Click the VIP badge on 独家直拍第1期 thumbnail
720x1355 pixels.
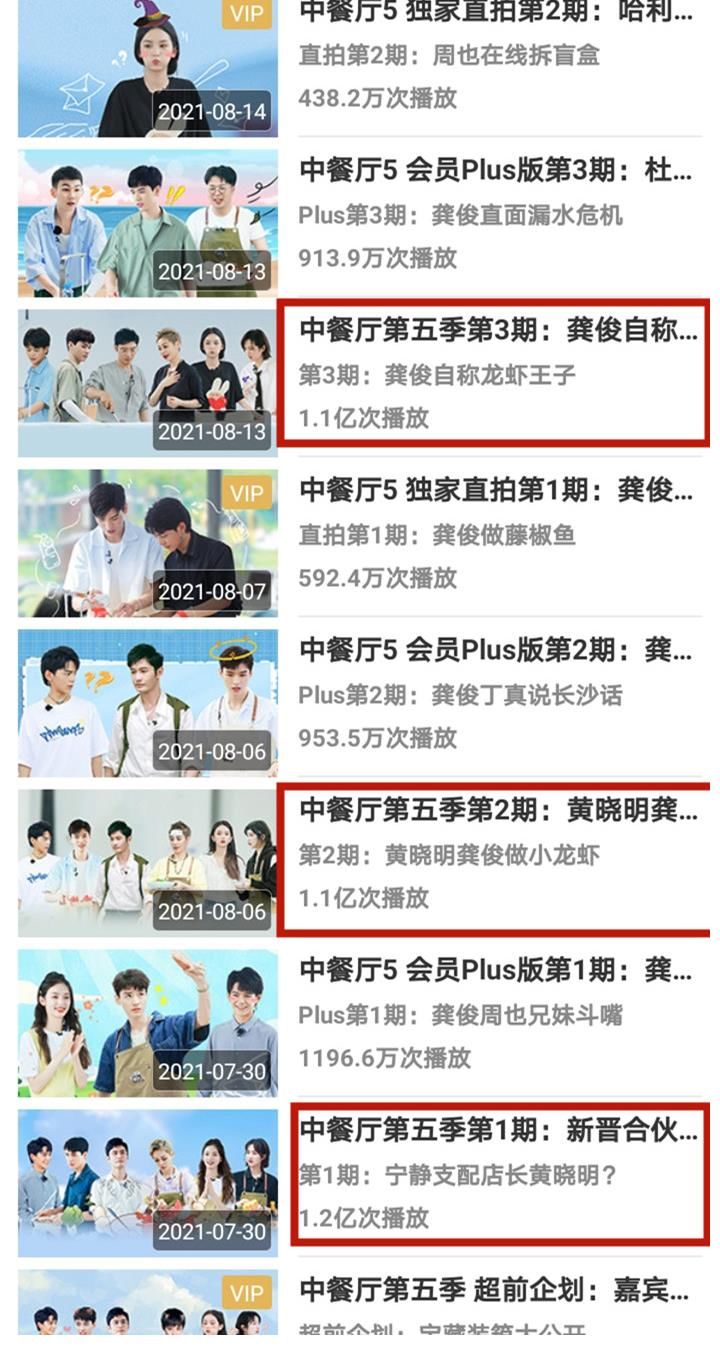(x=243, y=493)
